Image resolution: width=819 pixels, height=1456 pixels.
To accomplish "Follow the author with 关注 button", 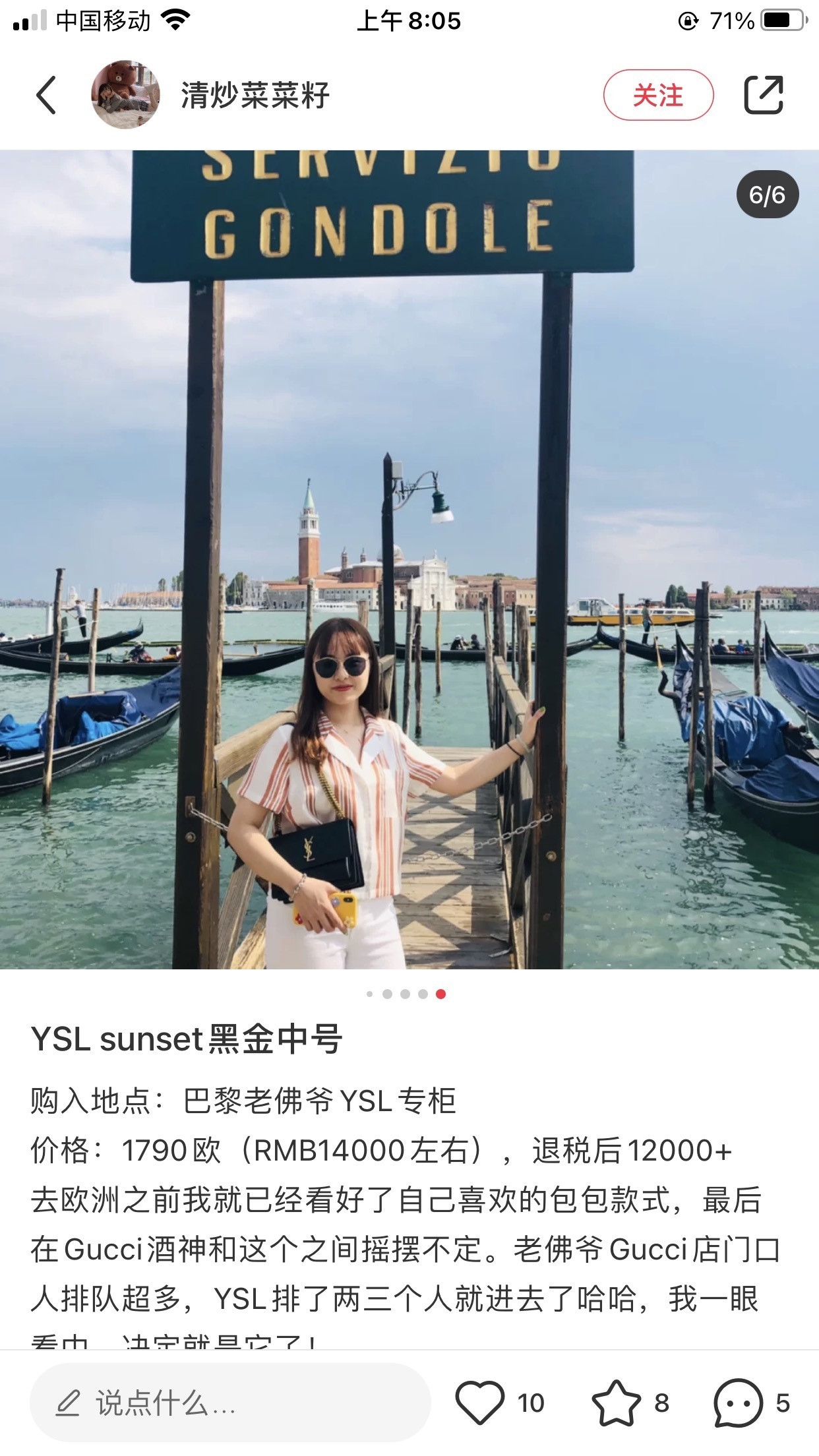I will click(x=658, y=95).
